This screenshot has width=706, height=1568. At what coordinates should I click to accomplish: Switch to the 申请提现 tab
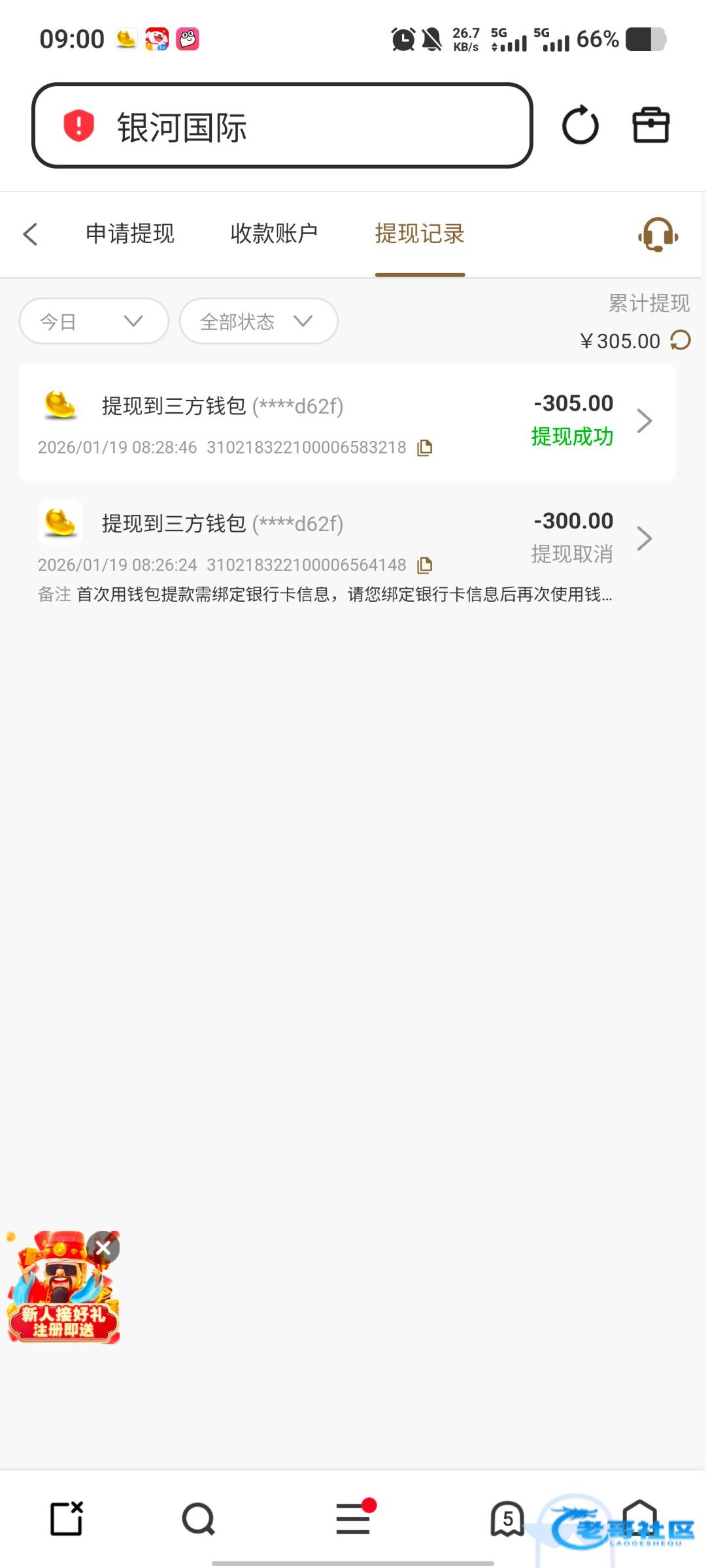pos(129,234)
